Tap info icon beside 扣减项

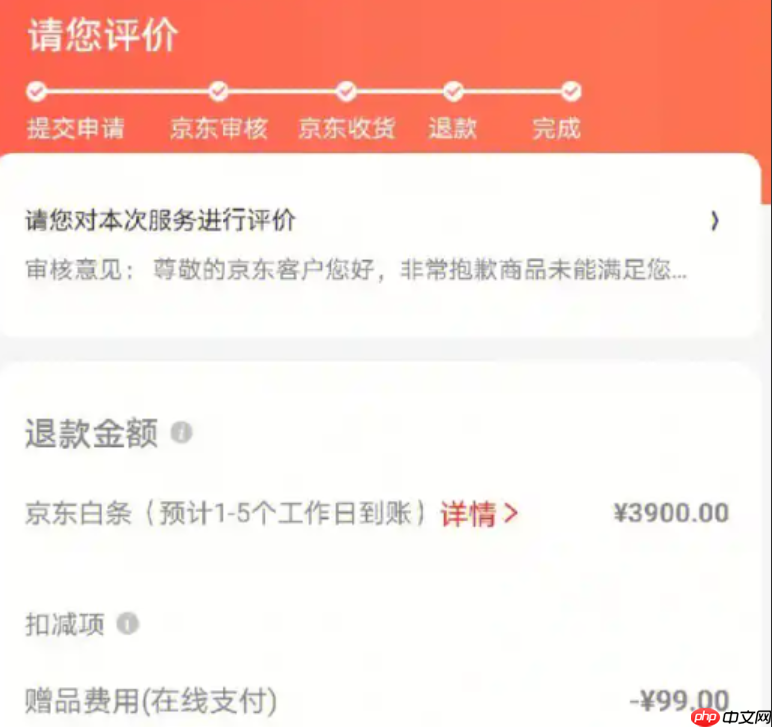pos(127,624)
